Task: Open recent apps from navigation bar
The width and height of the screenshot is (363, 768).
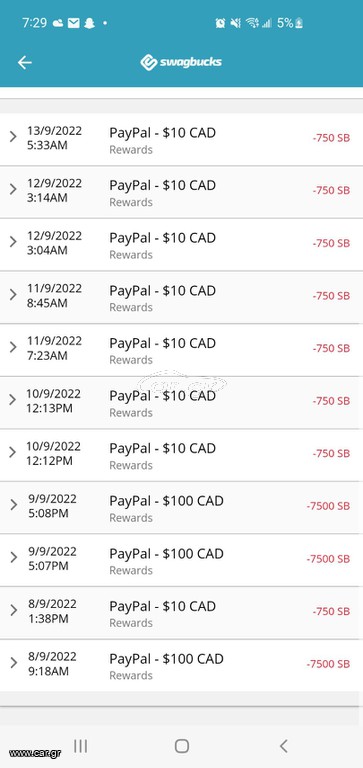Action: coord(80,746)
